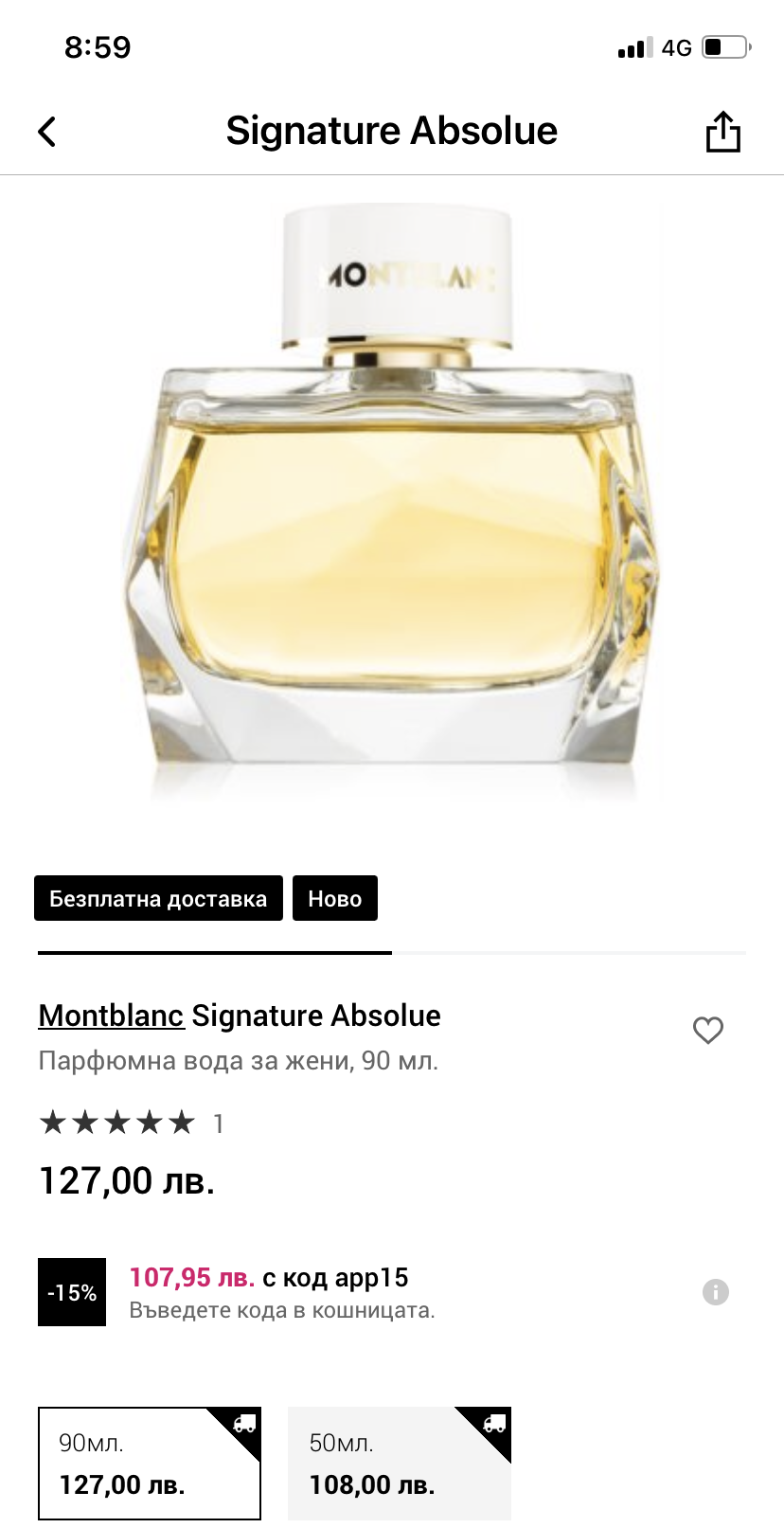Select the 90мл. size option
This screenshot has height=1528, width=784.
150,1463
